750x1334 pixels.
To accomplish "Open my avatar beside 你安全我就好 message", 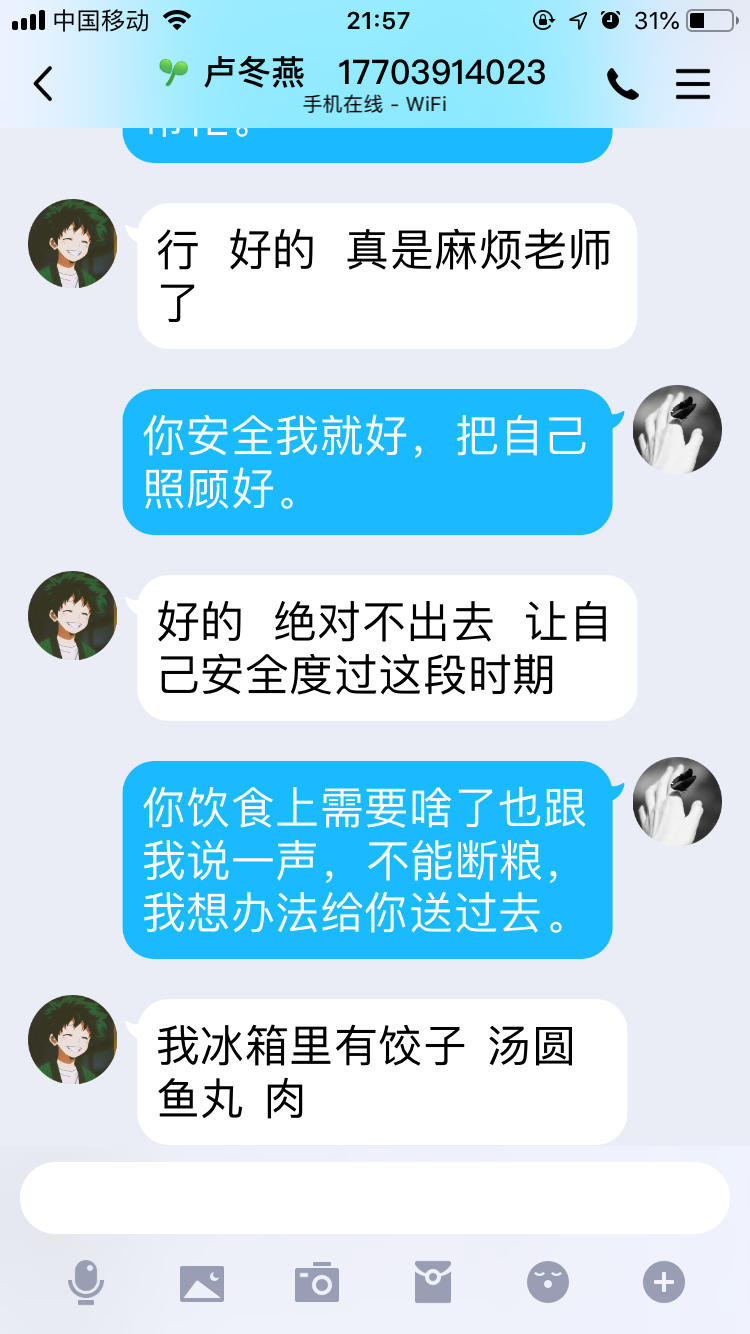I will (677, 430).
